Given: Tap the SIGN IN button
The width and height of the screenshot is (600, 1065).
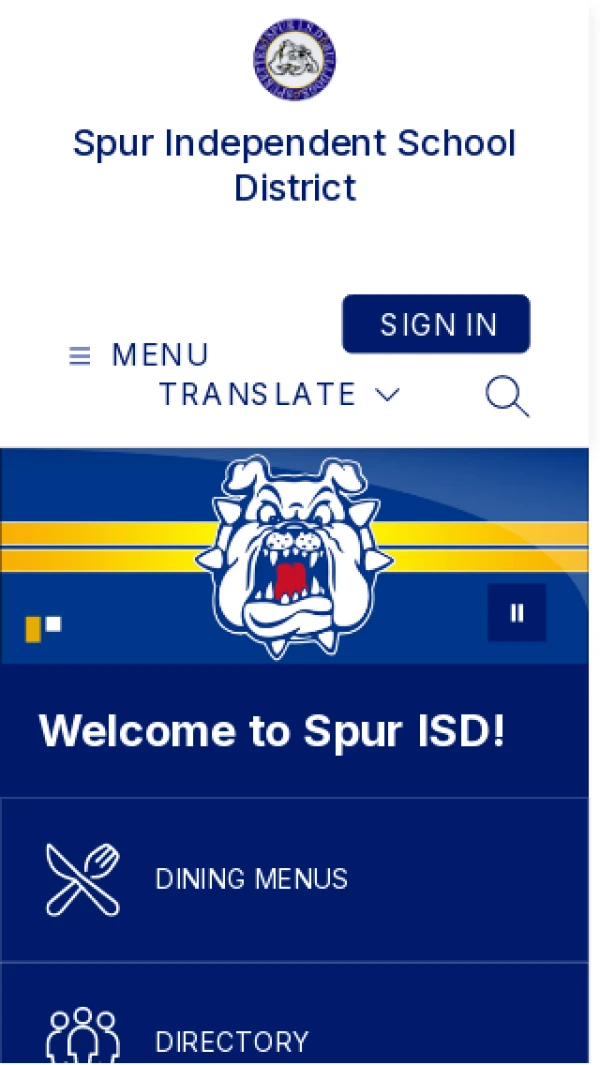Looking at the screenshot, I should (x=436, y=324).
